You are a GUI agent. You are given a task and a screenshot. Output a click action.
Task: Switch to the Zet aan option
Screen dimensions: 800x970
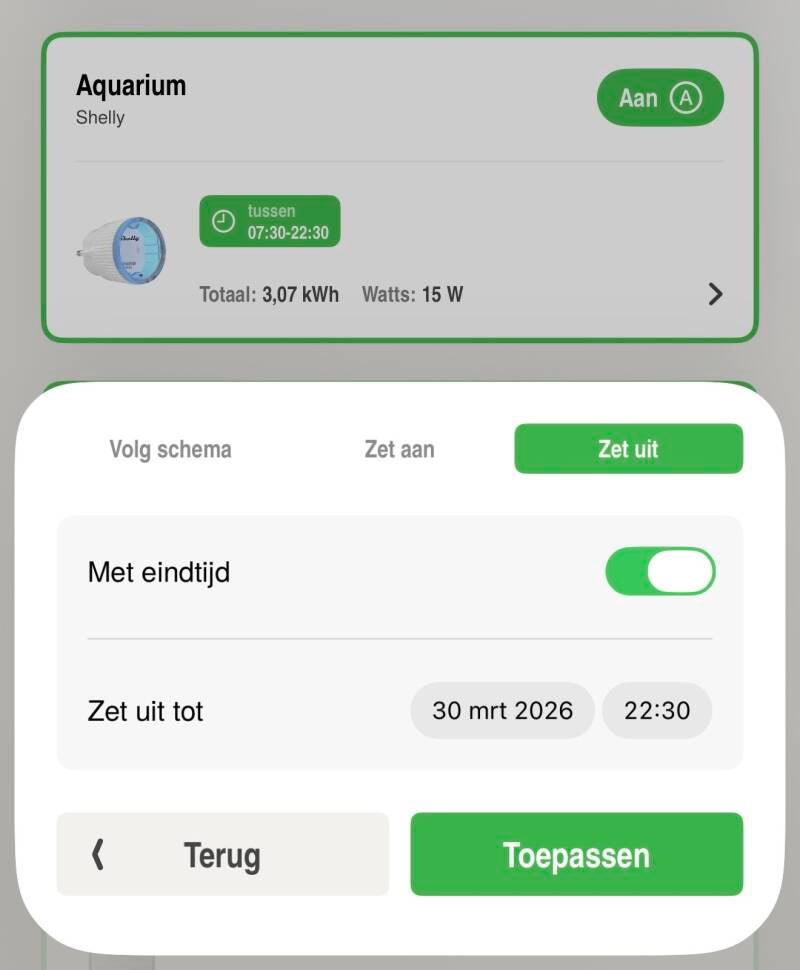pyautogui.click(x=399, y=449)
